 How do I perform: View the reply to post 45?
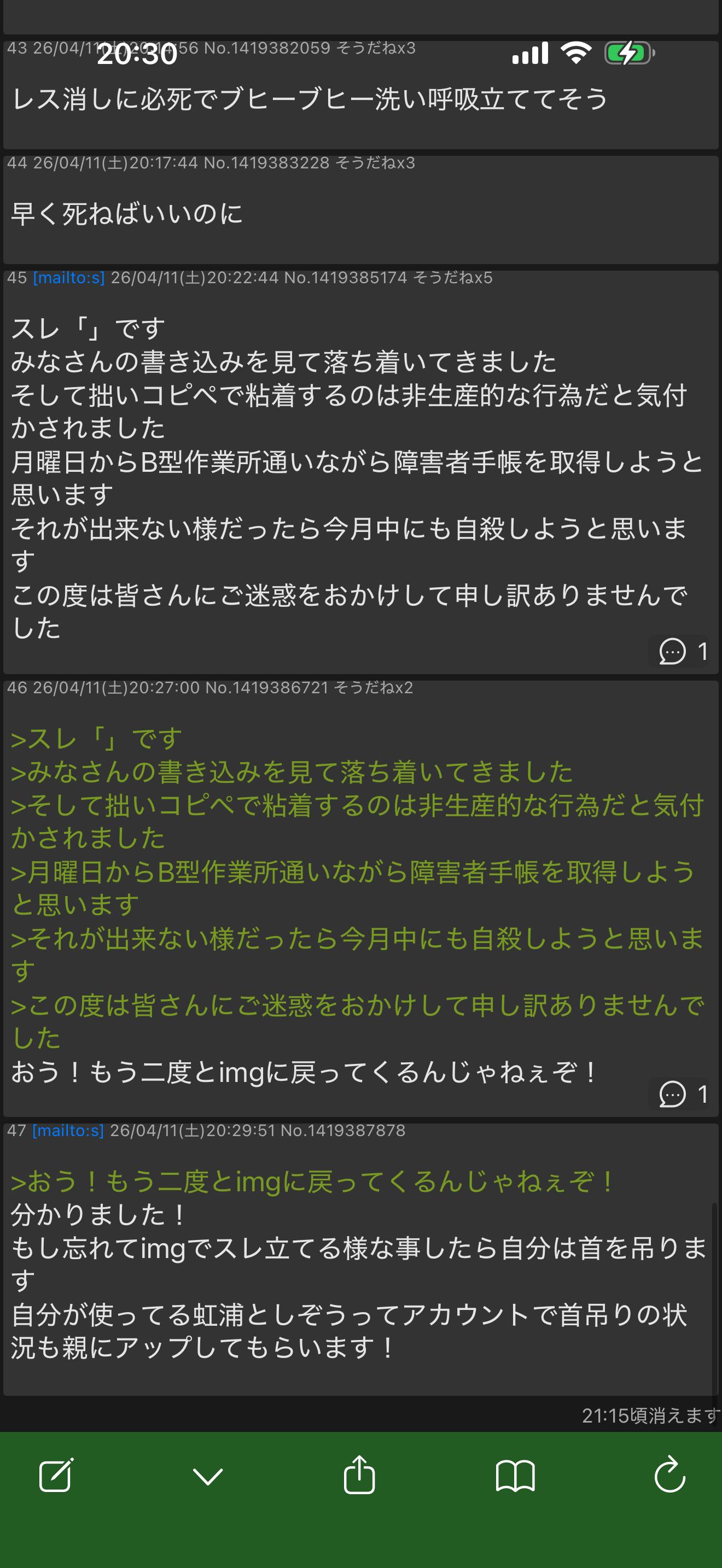pos(683,652)
